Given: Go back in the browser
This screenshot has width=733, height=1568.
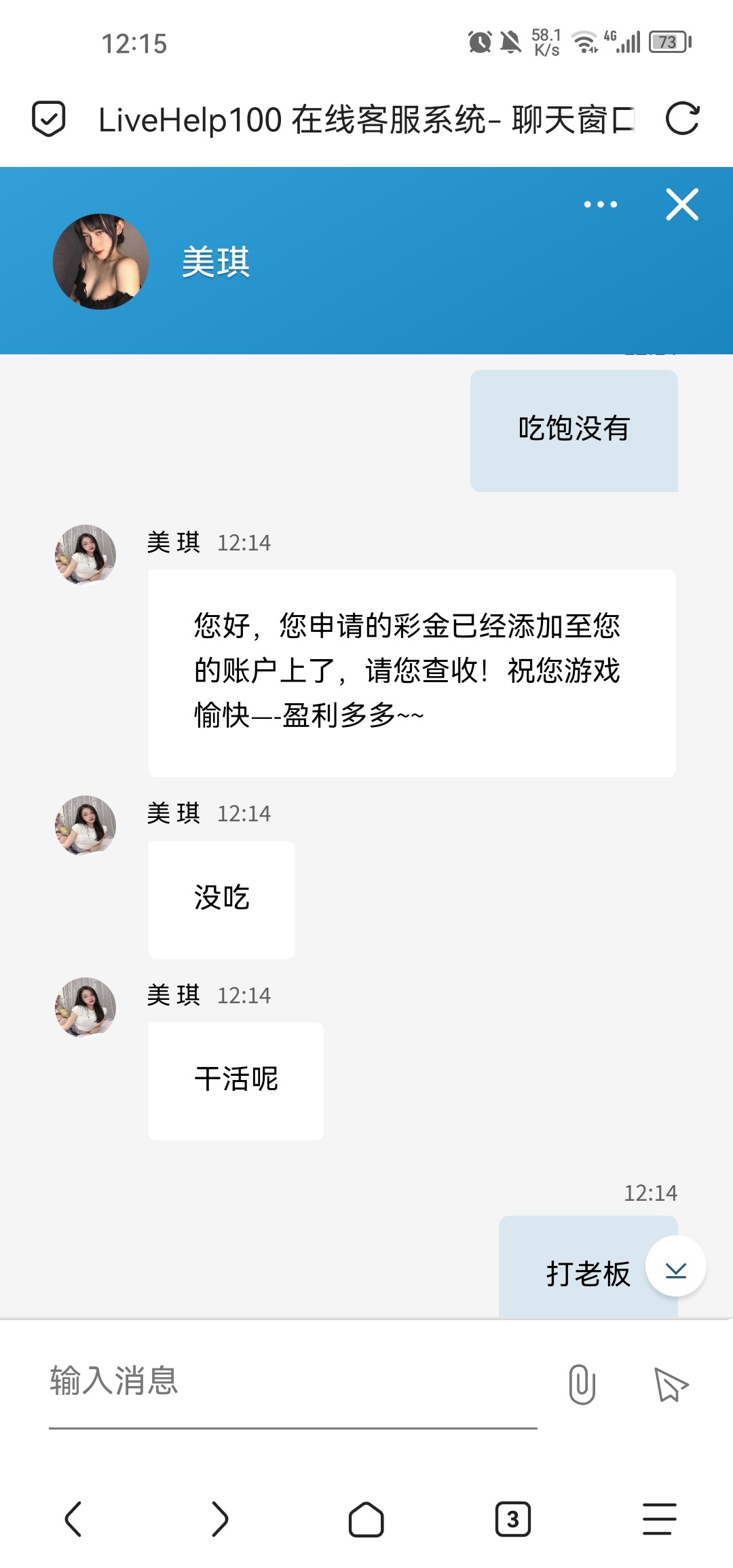Looking at the screenshot, I should point(73,1518).
